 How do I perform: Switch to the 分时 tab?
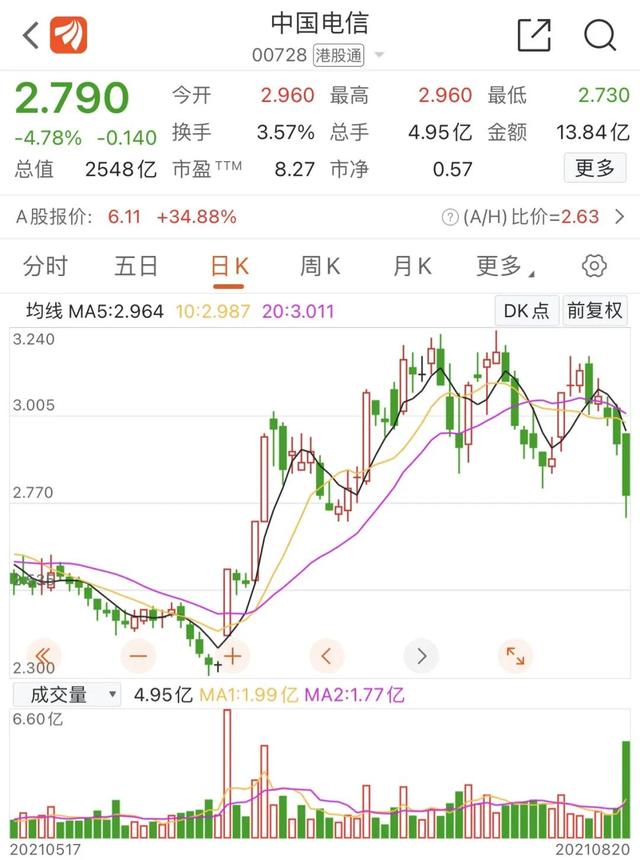(46, 266)
